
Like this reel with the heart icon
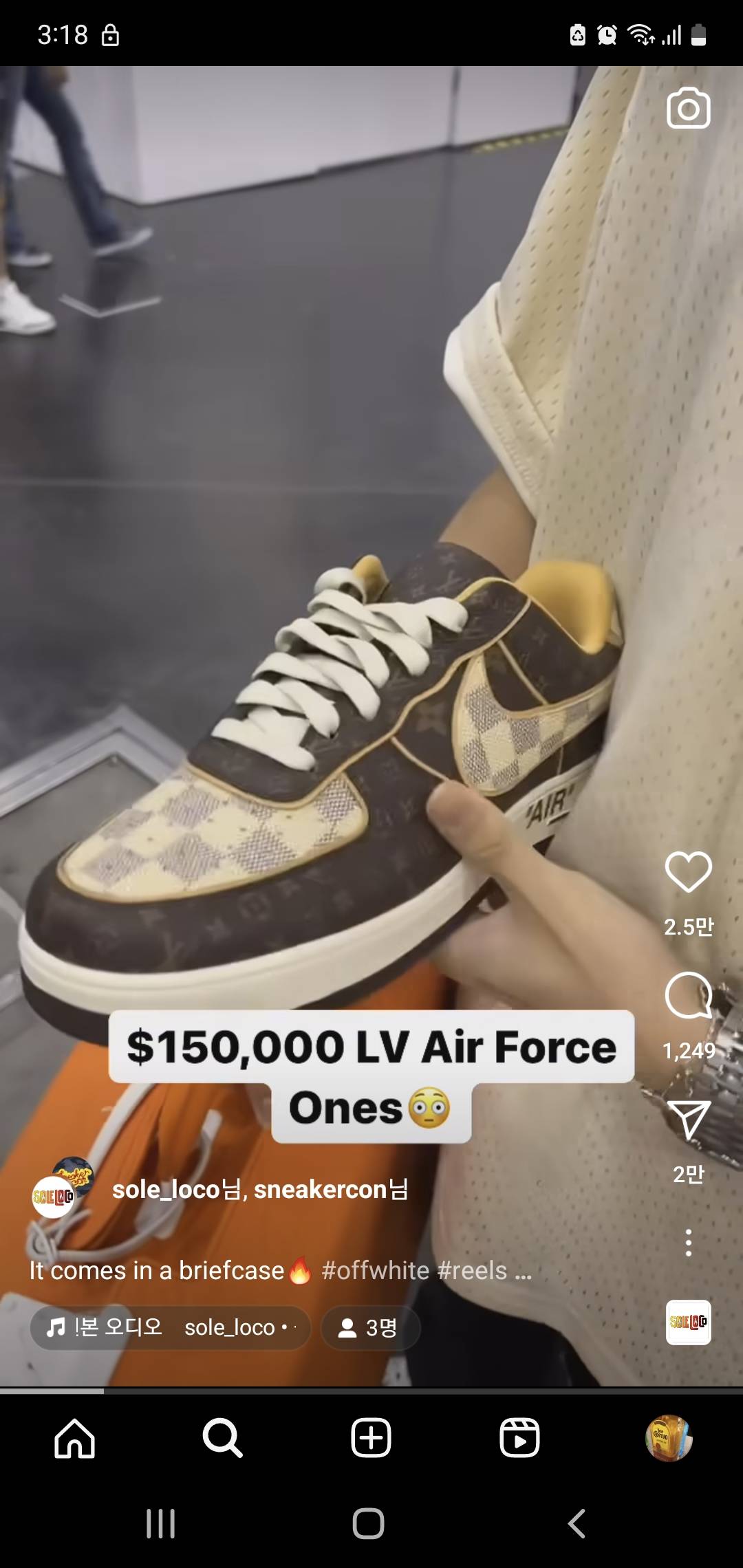[x=688, y=872]
